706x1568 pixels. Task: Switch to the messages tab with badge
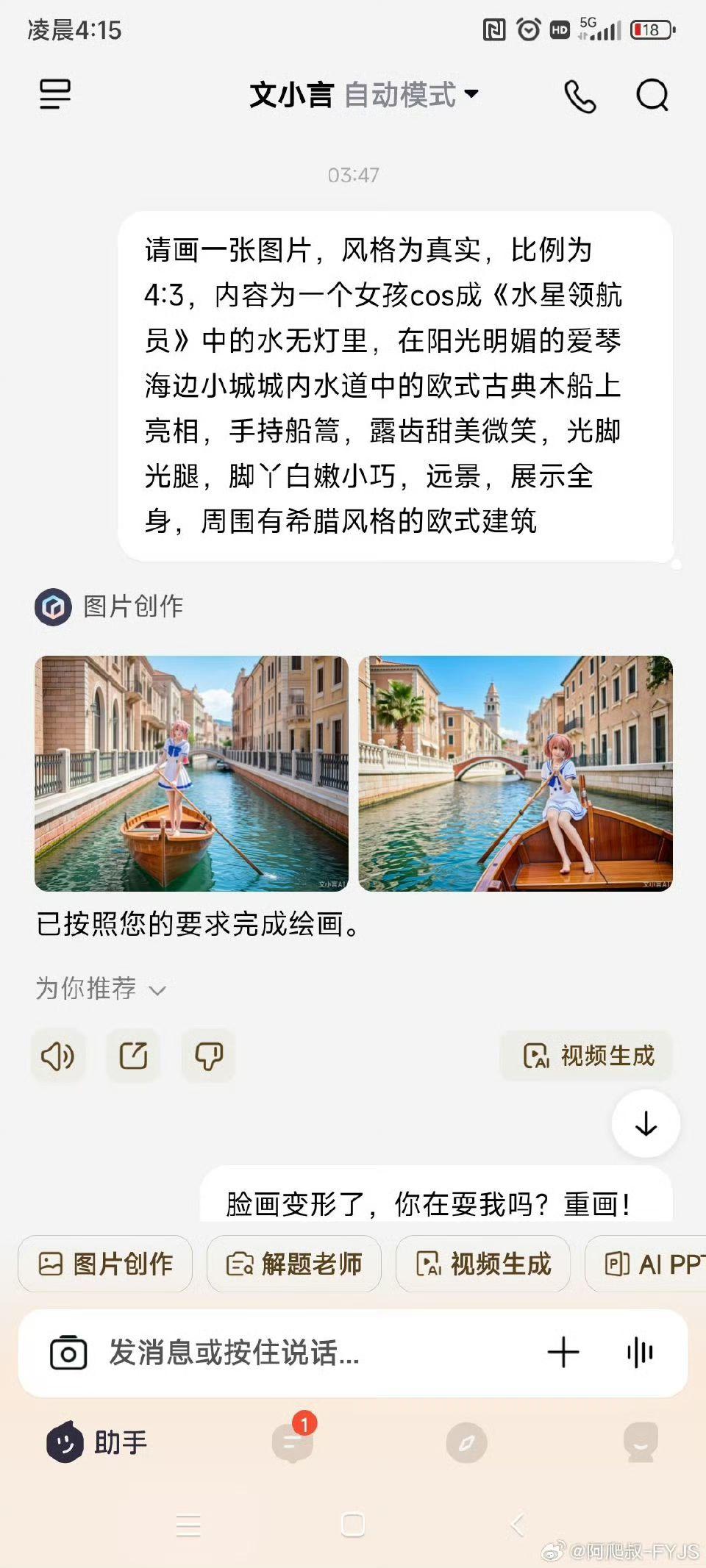point(293,1443)
